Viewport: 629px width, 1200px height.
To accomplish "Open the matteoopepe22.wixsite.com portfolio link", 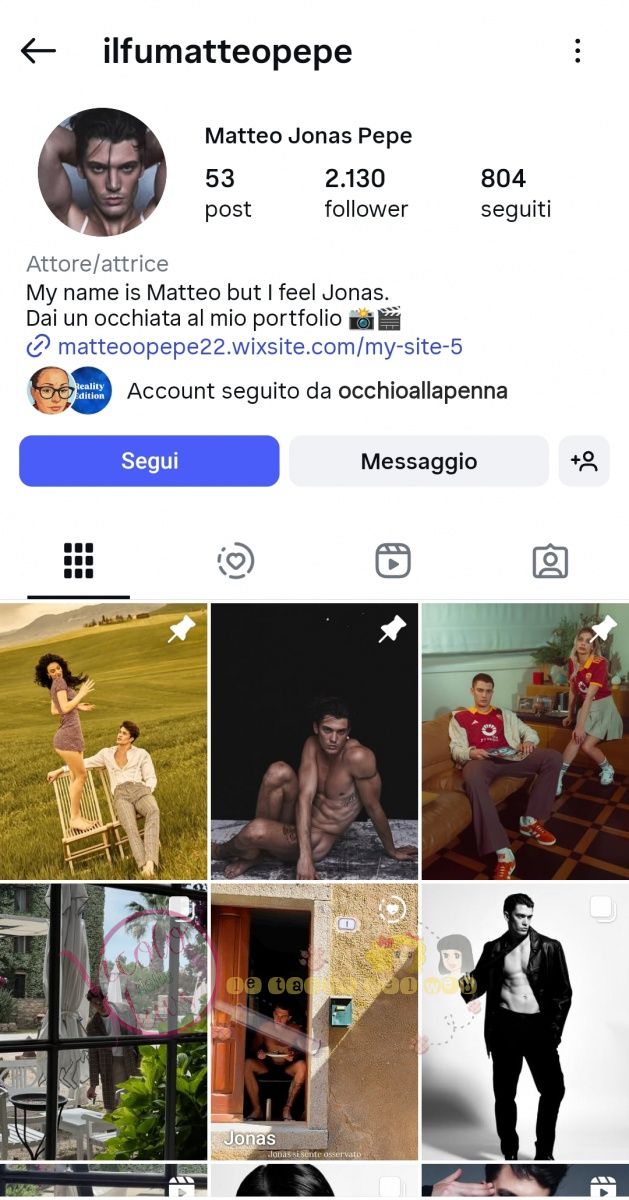I will 259,347.
